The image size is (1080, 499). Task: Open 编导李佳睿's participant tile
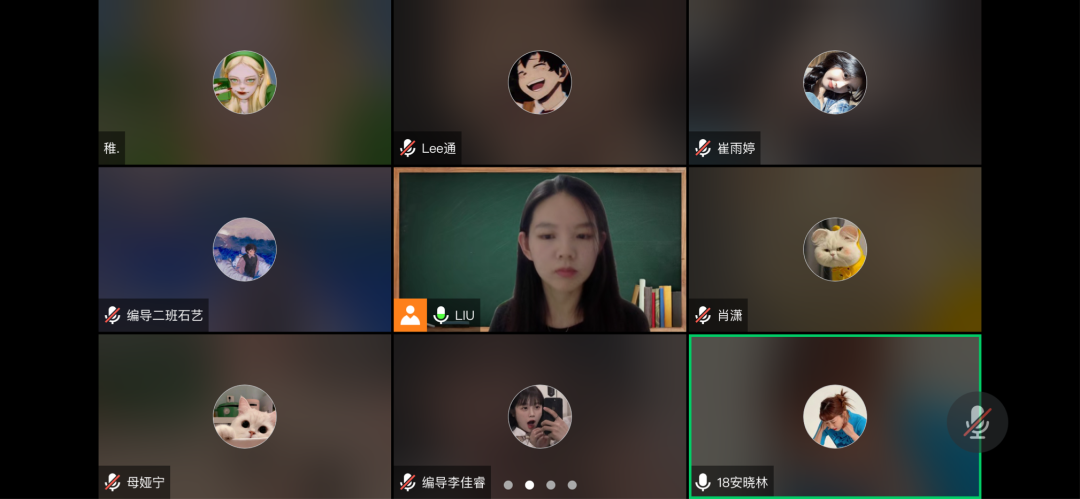[x=539, y=416]
